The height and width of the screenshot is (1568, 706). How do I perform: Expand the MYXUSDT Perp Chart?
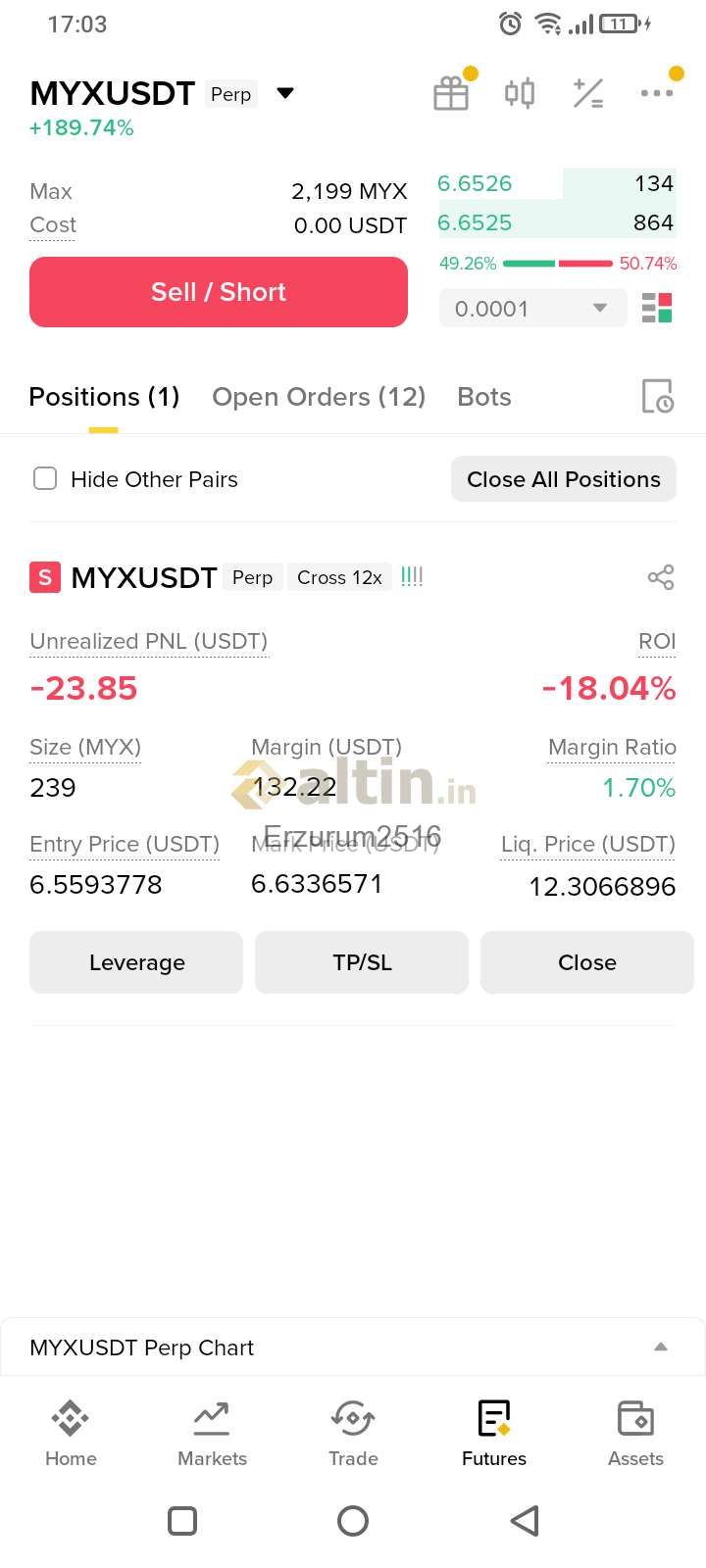click(x=353, y=1347)
